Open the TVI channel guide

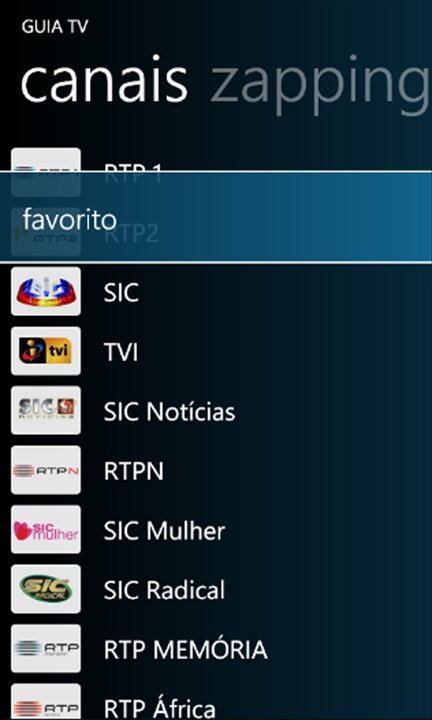click(216, 352)
